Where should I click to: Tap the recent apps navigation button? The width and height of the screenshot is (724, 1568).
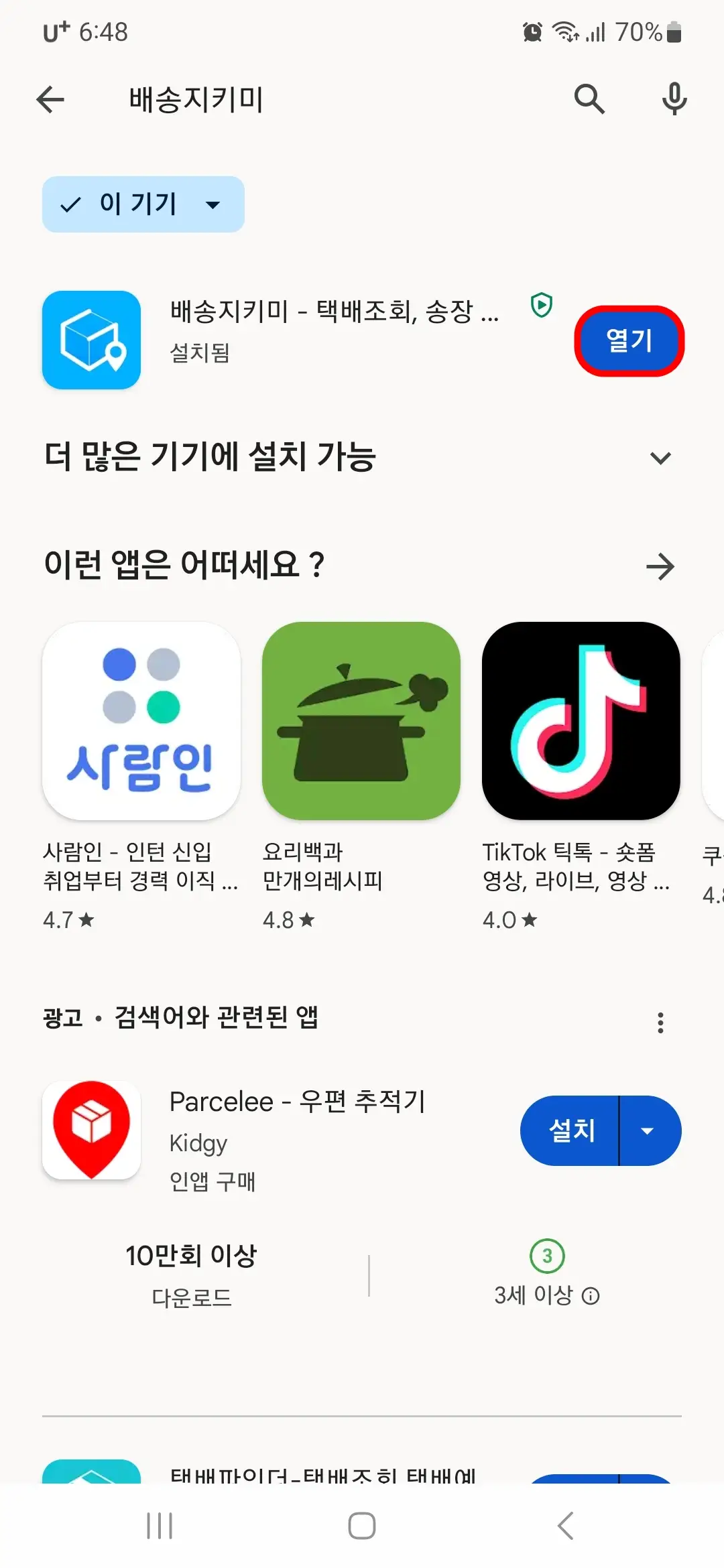tap(159, 1526)
